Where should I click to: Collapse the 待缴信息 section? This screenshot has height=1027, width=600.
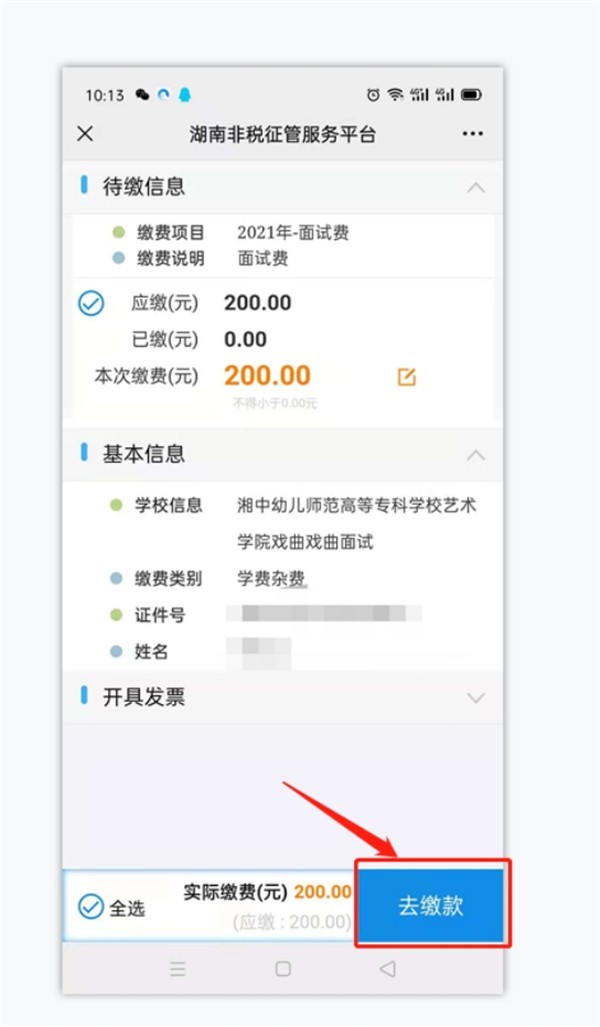point(476,187)
